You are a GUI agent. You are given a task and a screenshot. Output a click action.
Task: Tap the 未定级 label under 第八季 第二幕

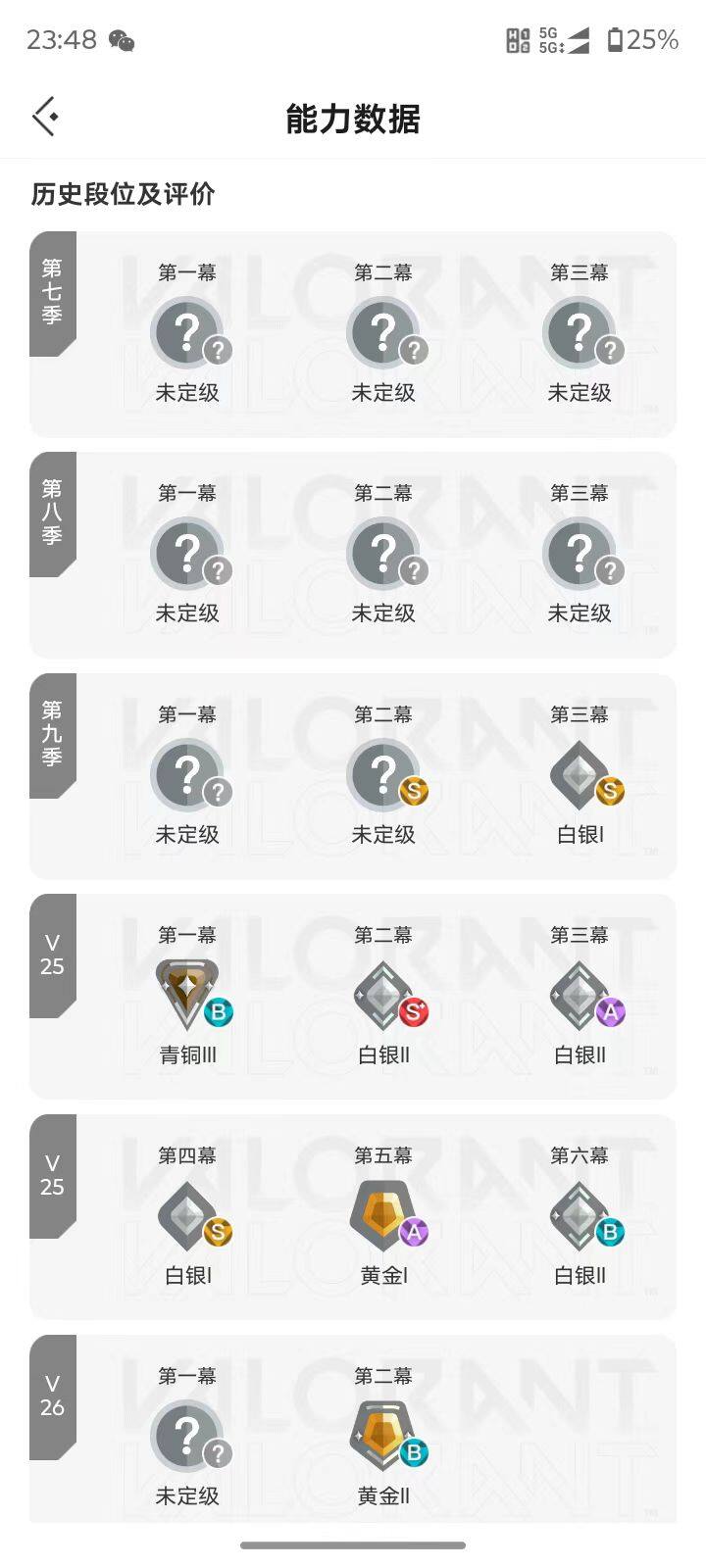pos(384,613)
